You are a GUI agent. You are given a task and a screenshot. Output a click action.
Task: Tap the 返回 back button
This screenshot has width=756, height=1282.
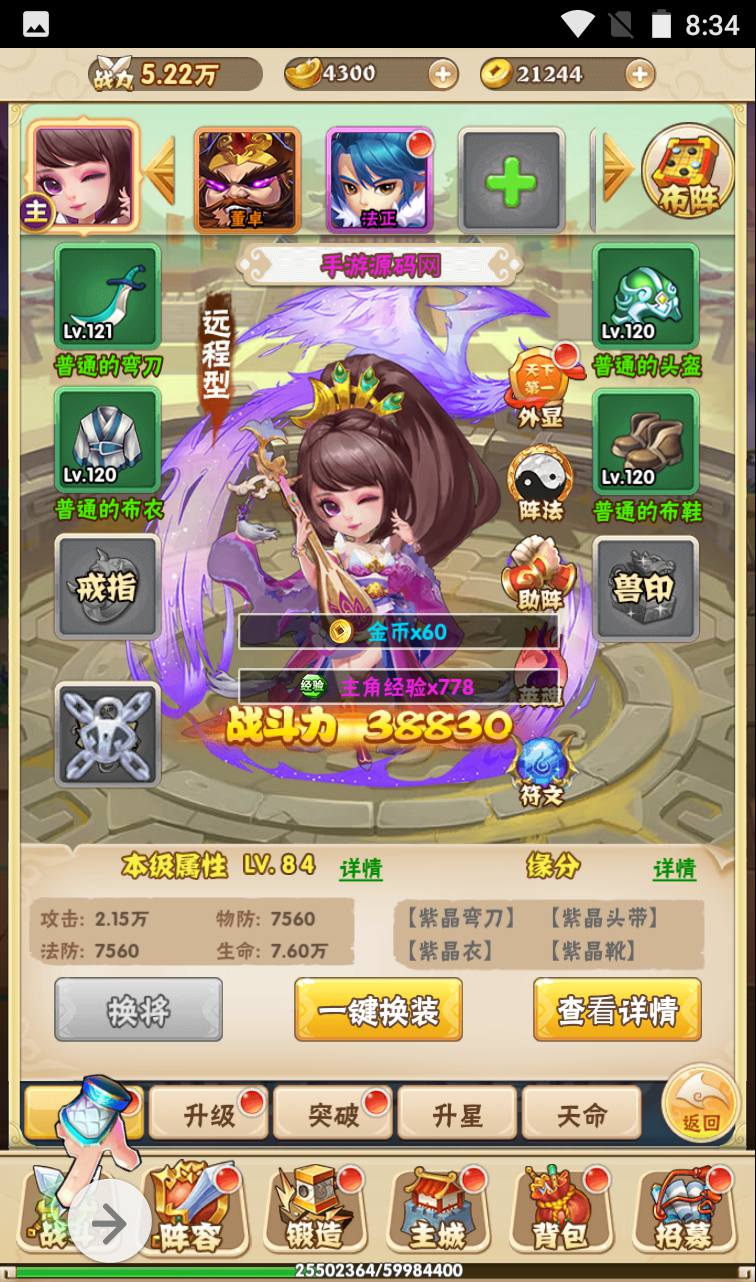[x=701, y=1103]
